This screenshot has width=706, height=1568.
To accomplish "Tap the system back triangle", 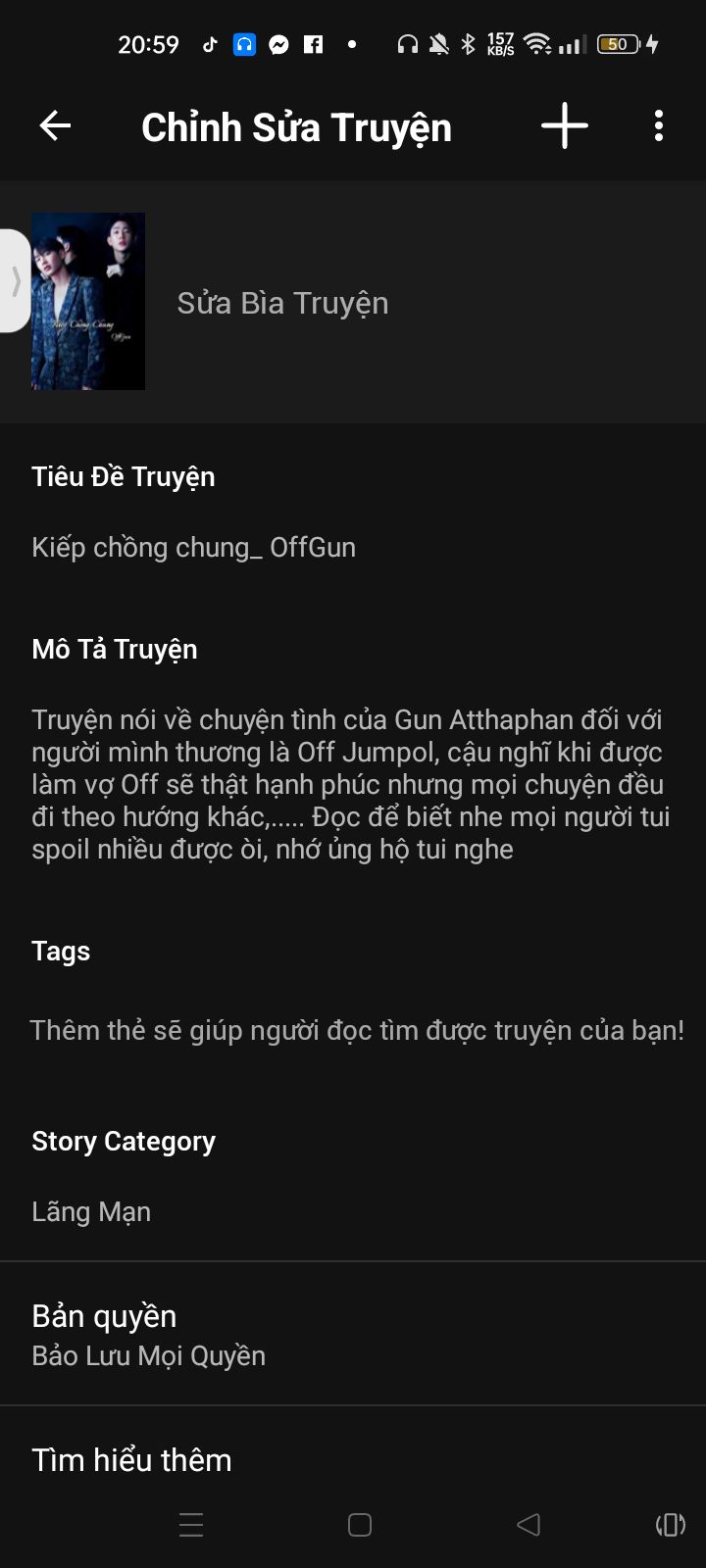I will pyautogui.click(x=529, y=1525).
